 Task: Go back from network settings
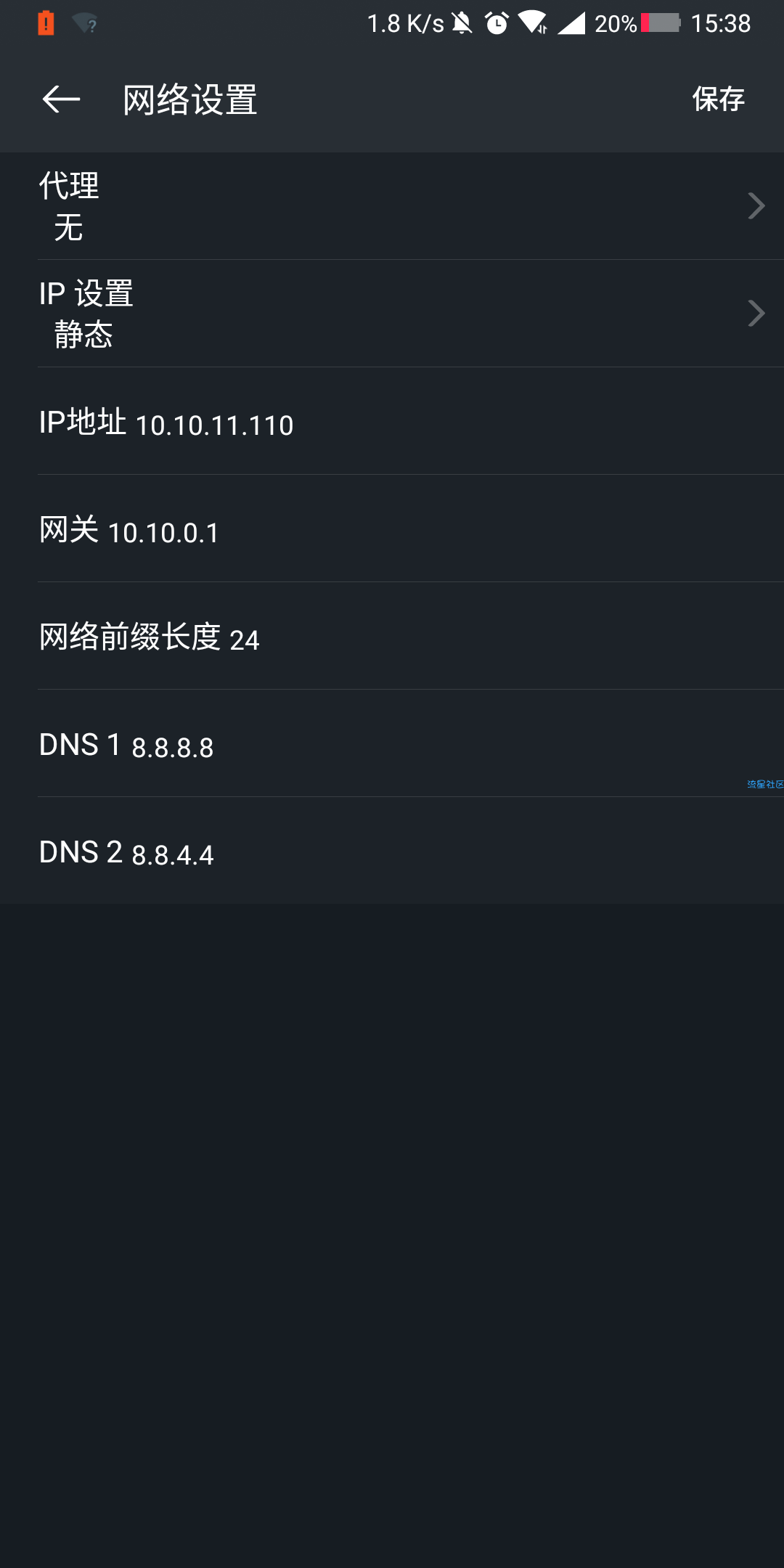tap(61, 99)
